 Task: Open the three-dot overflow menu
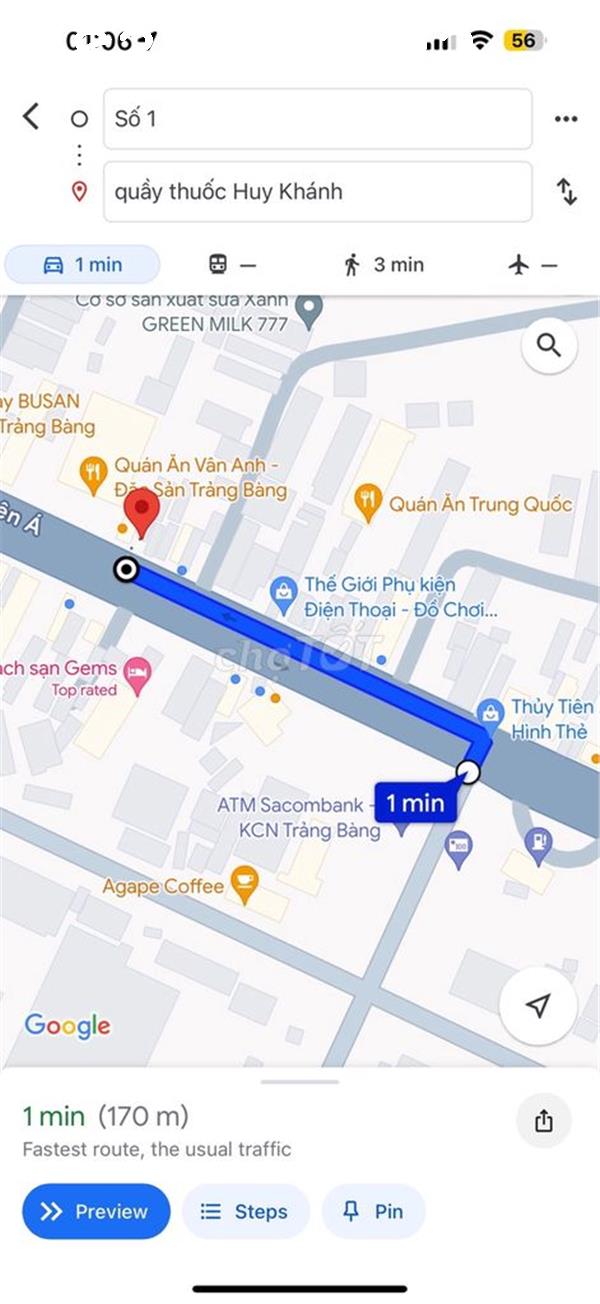[x=566, y=119]
